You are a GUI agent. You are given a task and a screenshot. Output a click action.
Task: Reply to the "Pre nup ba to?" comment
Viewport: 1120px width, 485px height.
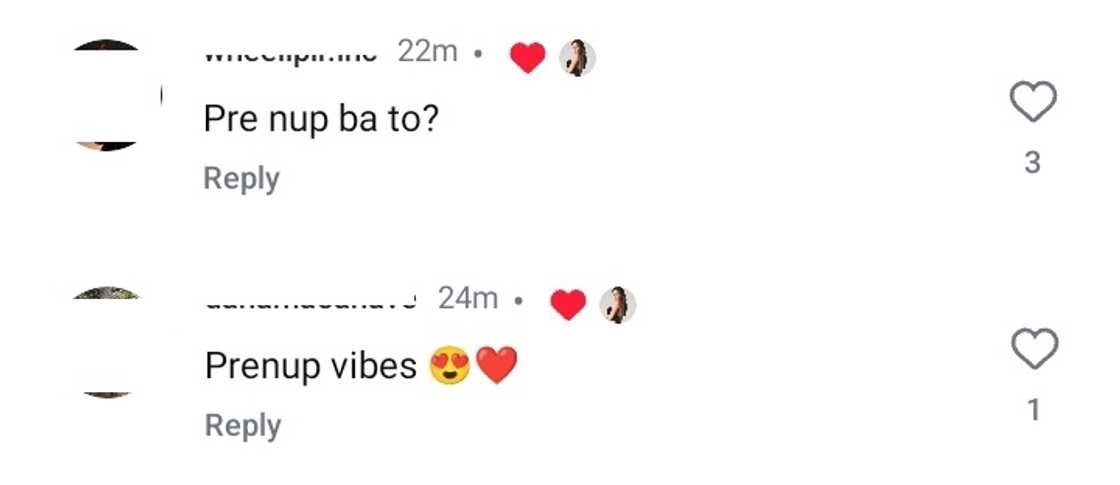pos(241,179)
